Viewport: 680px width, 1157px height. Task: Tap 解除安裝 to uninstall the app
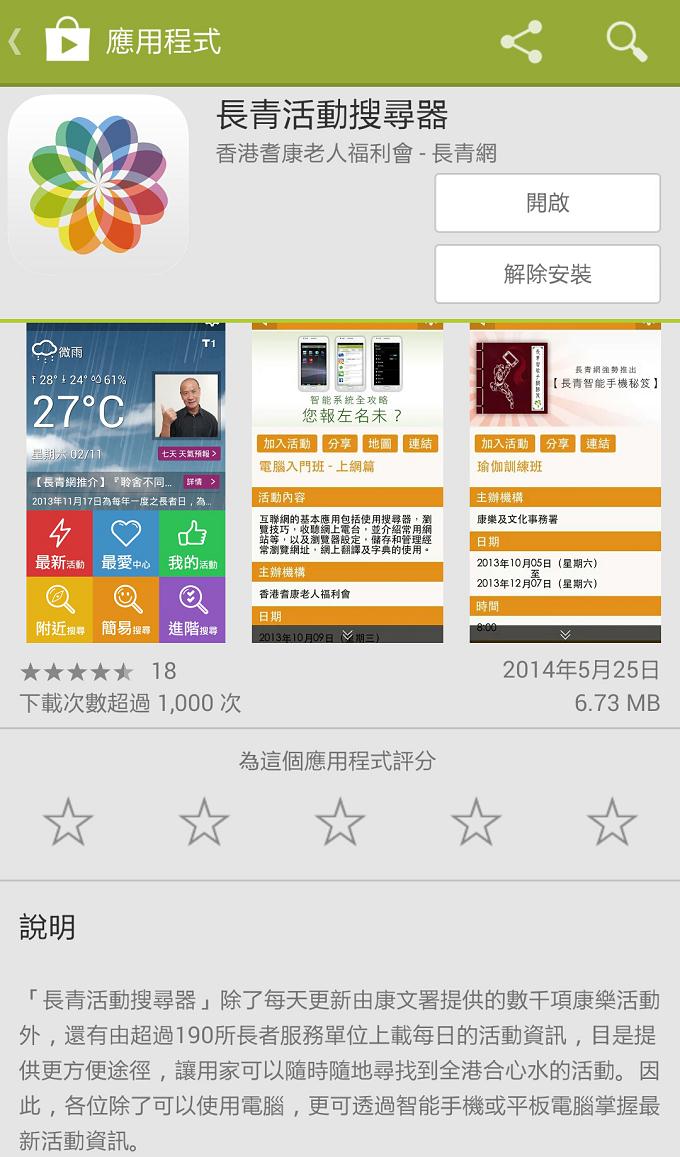tap(547, 274)
